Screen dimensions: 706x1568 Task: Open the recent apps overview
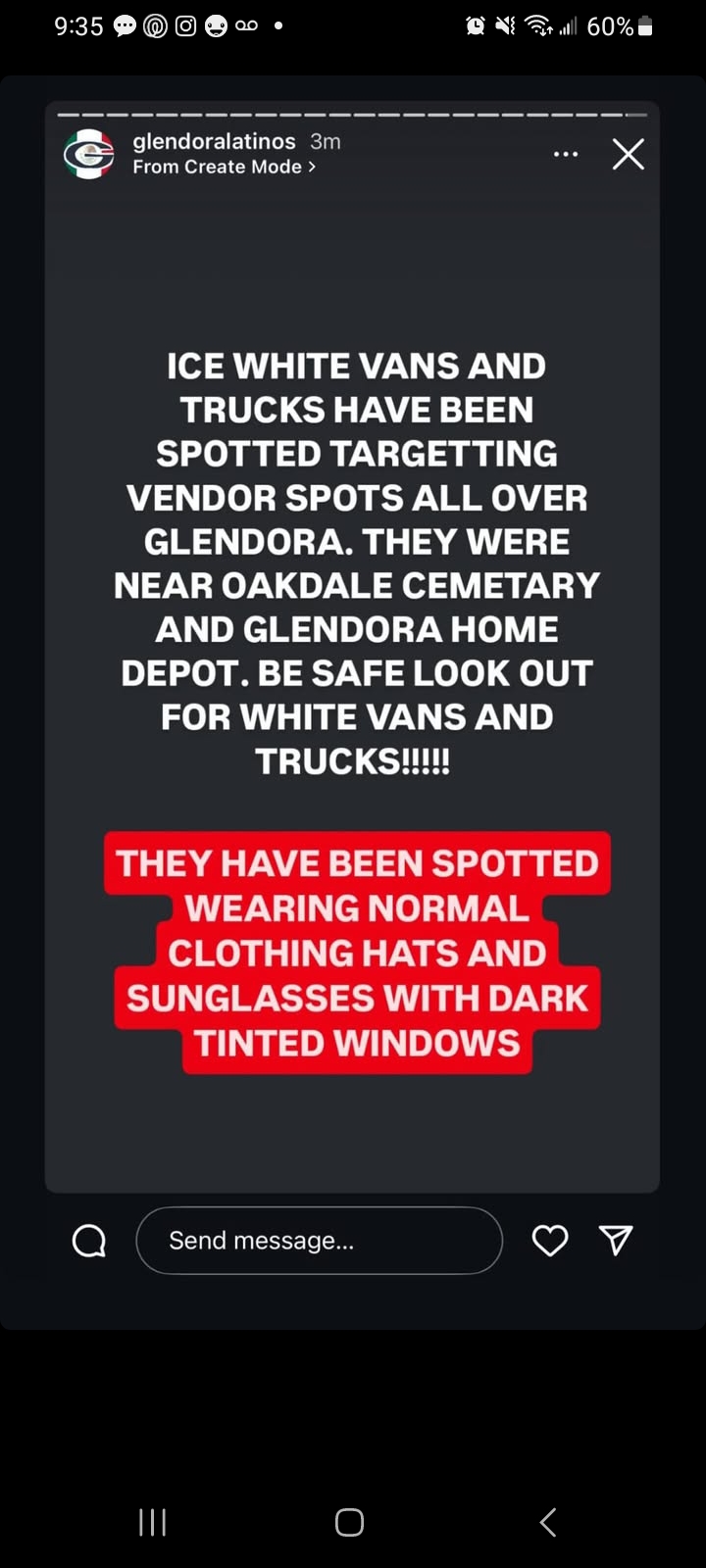point(152,1522)
